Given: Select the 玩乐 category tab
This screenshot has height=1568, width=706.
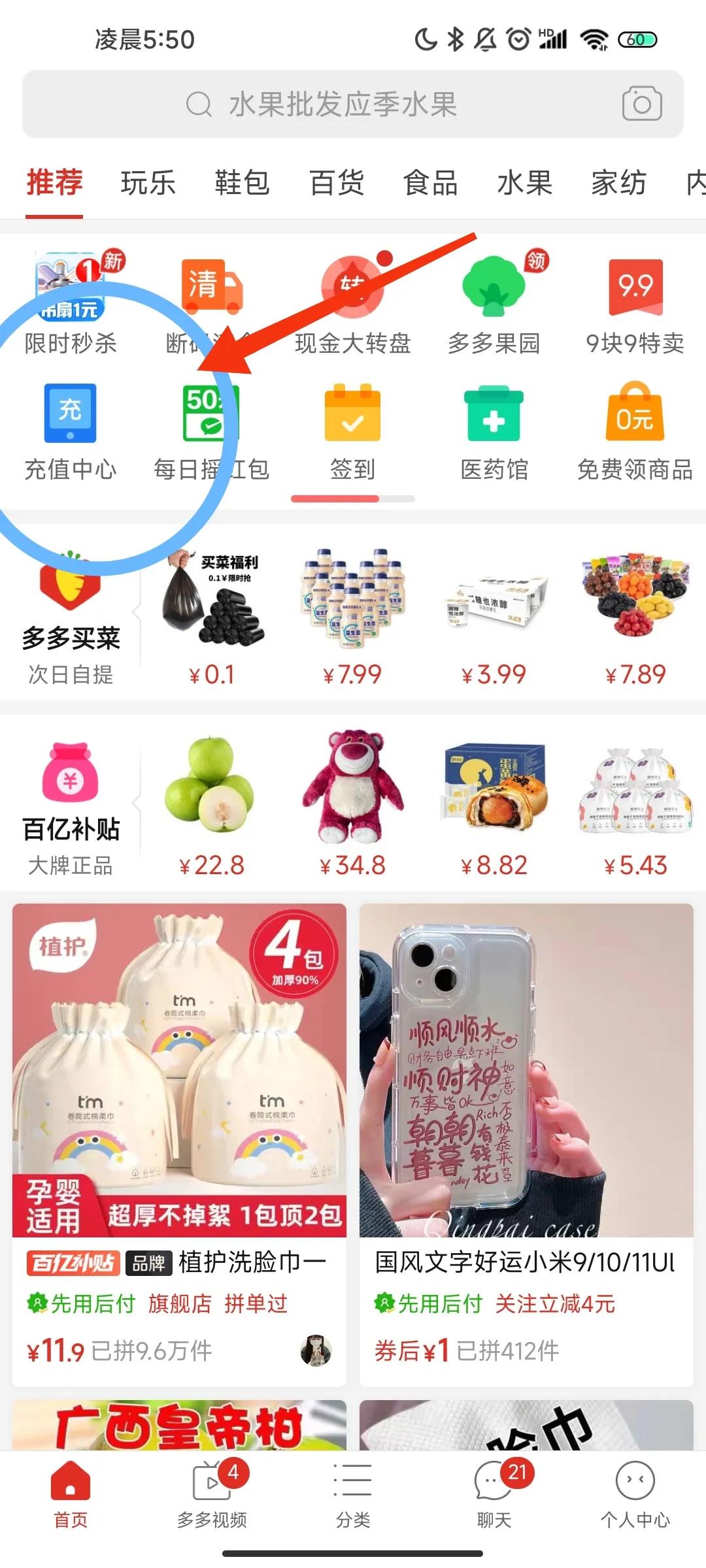Looking at the screenshot, I should [x=146, y=183].
